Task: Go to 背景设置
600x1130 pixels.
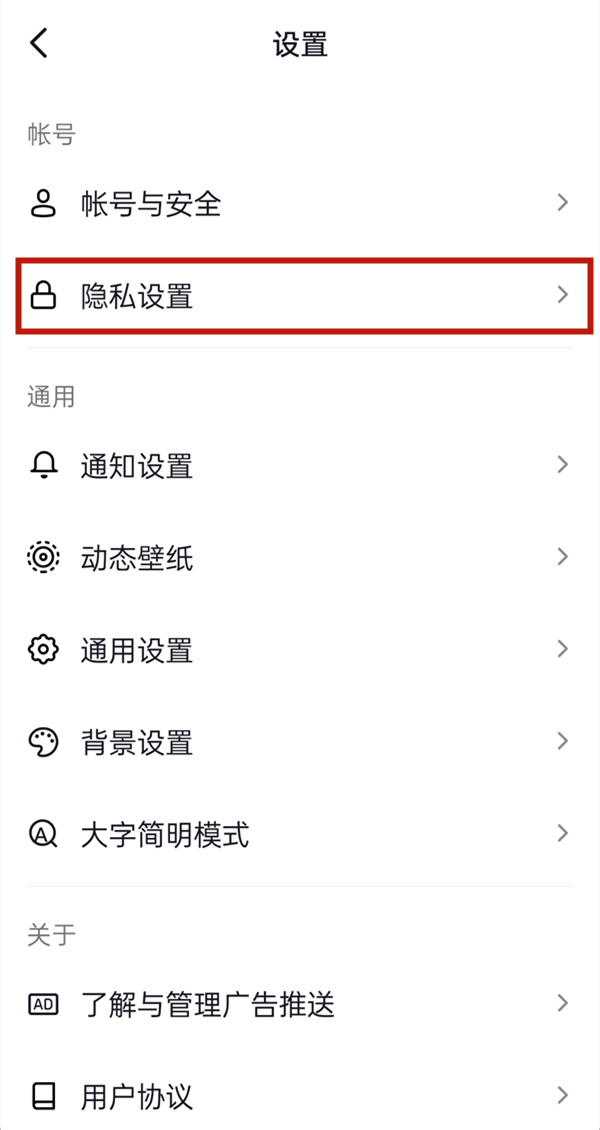Action: coord(300,742)
